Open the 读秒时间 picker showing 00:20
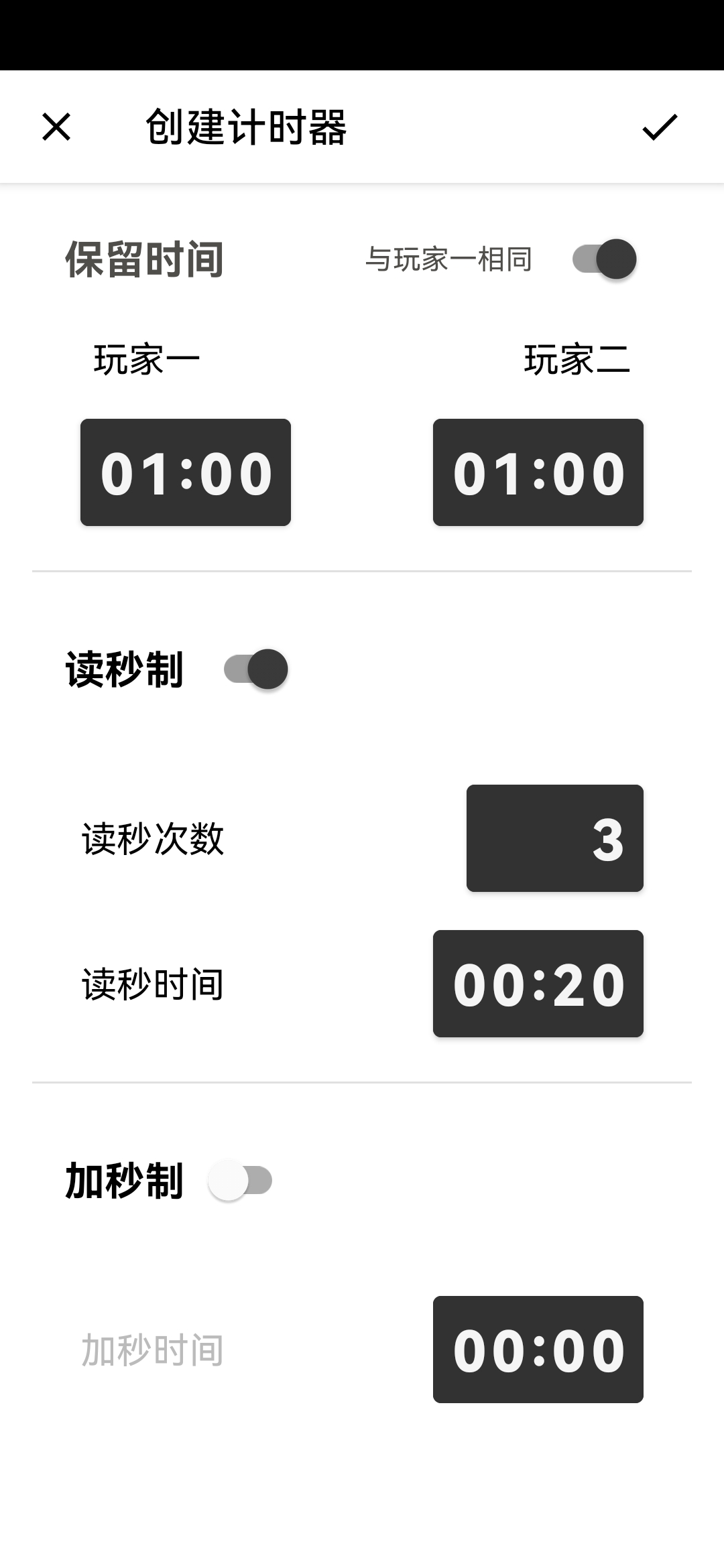This screenshot has height=1568, width=724. point(538,984)
